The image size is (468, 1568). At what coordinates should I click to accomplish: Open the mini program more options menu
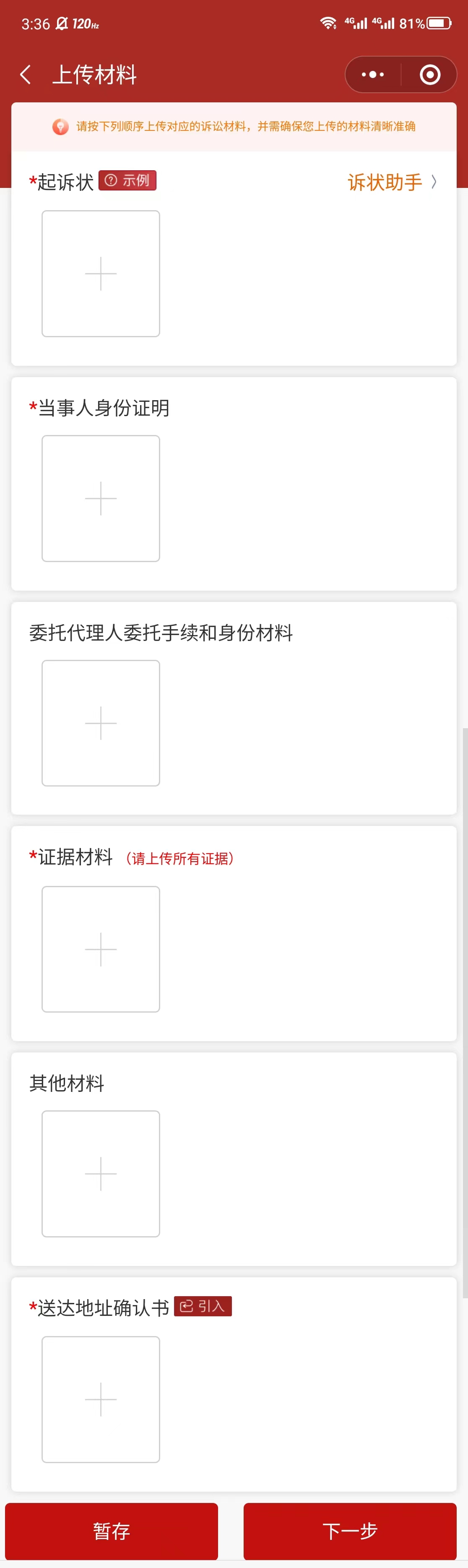pyautogui.click(x=372, y=75)
